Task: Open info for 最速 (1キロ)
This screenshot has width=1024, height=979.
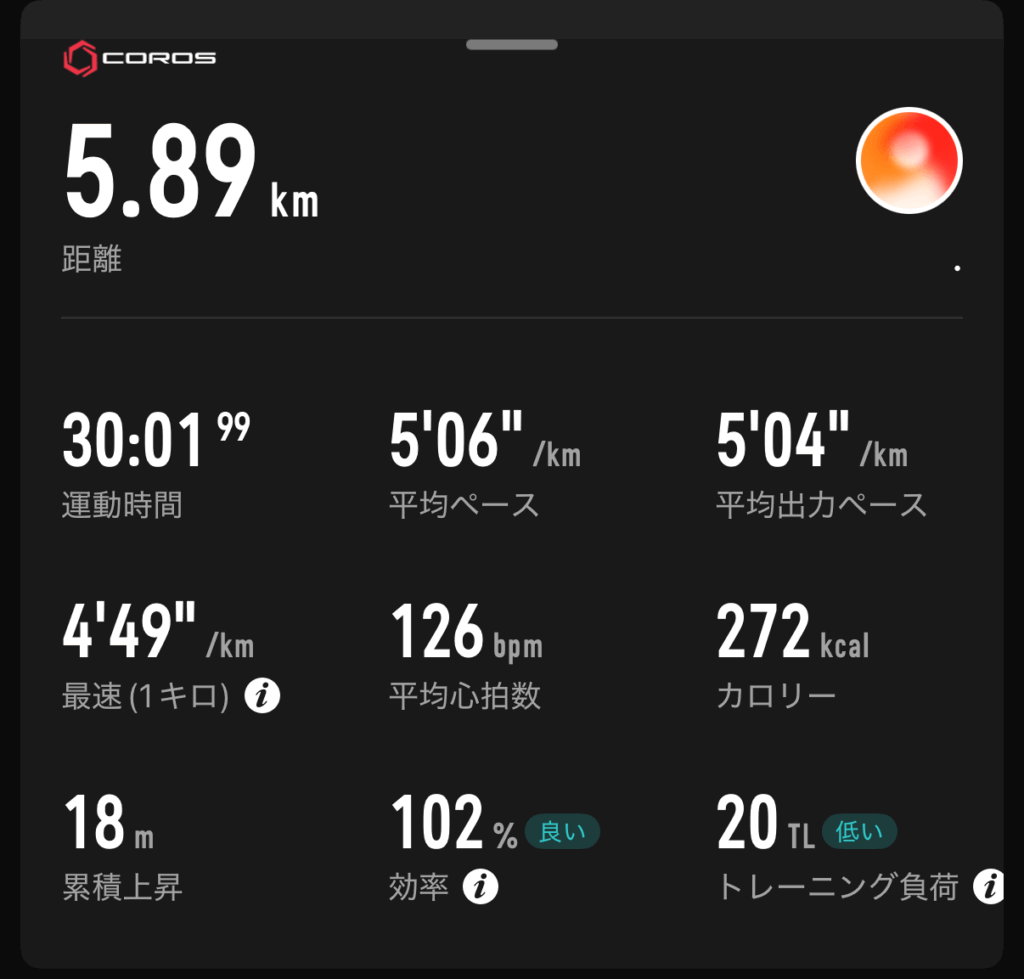Action: click(263, 696)
